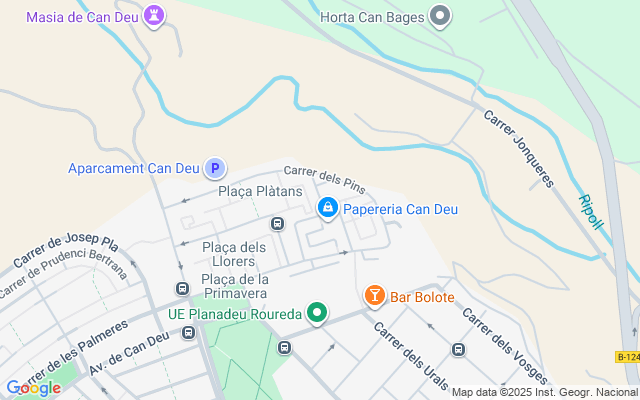Image resolution: width=640 pixels, height=400 pixels.
Task: Open the Masia de Can Deu place marker
Action: pyautogui.click(x=153, y=16)
